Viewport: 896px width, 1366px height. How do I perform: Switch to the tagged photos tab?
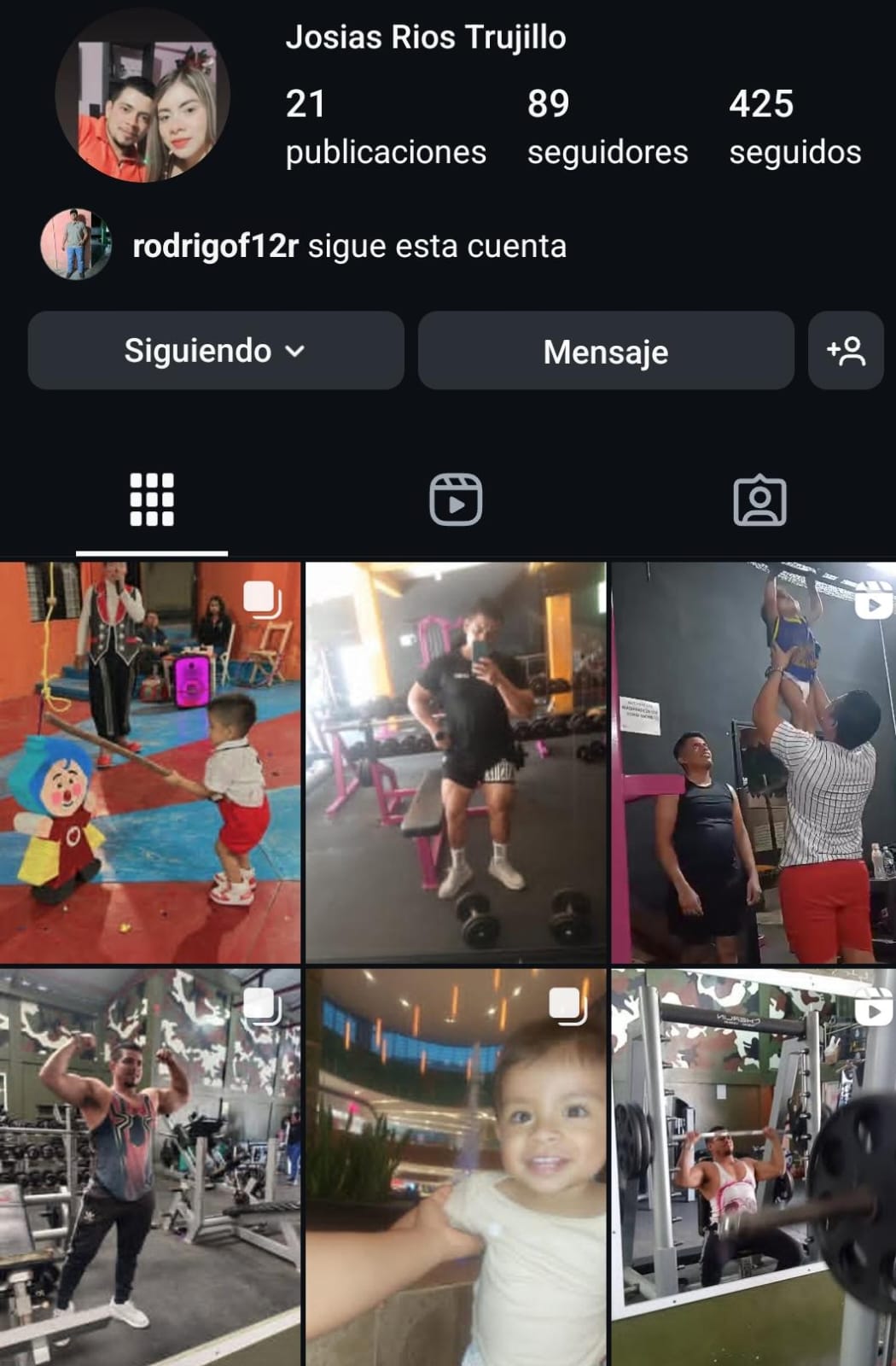(x=759, y=499)
